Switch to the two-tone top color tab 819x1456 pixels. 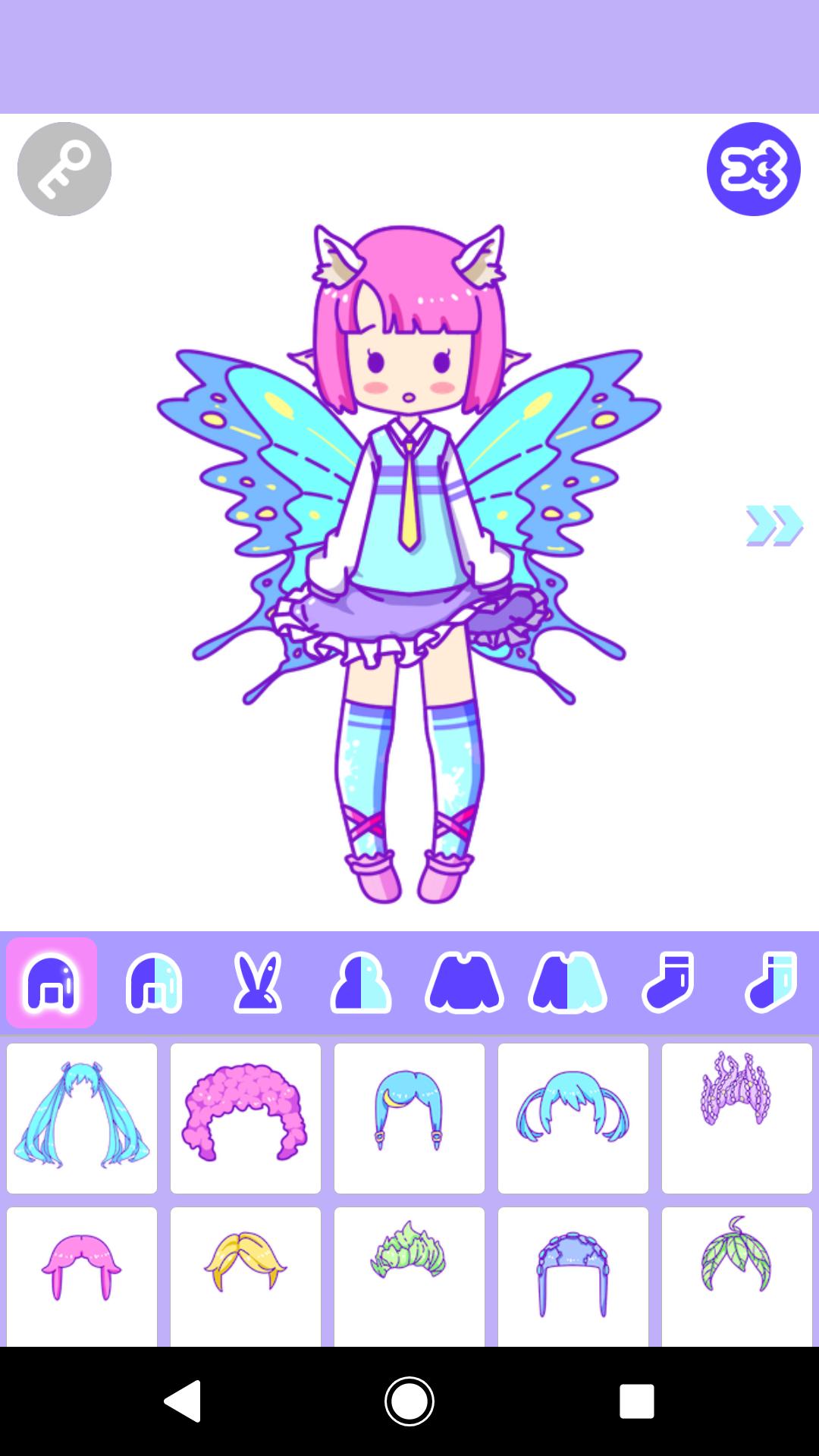pyautogui.click(x=567, y=983)
